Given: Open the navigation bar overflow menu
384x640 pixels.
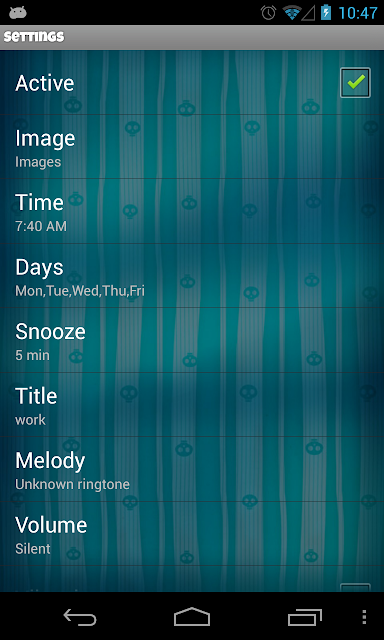Looking at the screenshot, I should coord(364,617).
